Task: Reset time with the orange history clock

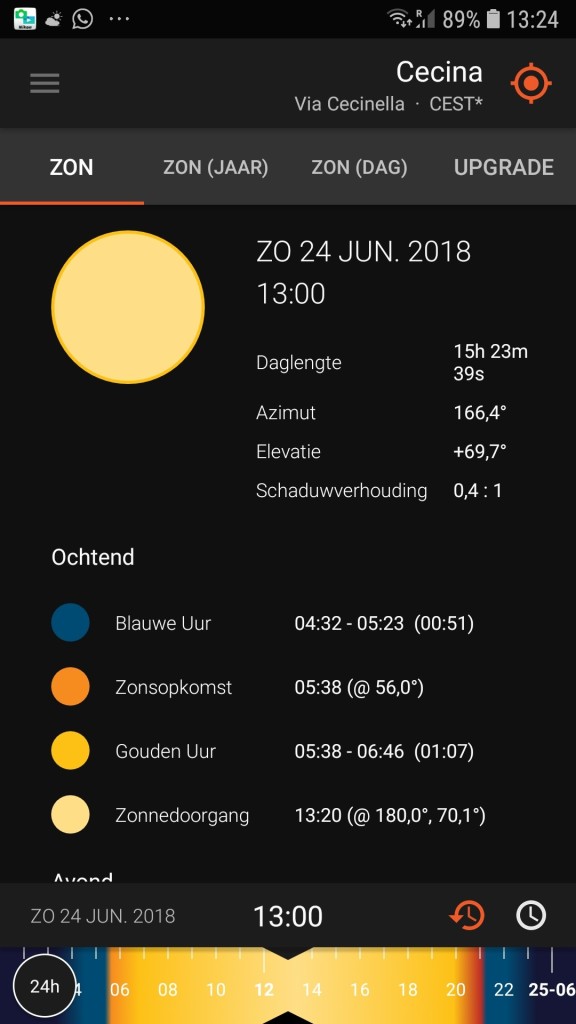Action: click(467, 916)
